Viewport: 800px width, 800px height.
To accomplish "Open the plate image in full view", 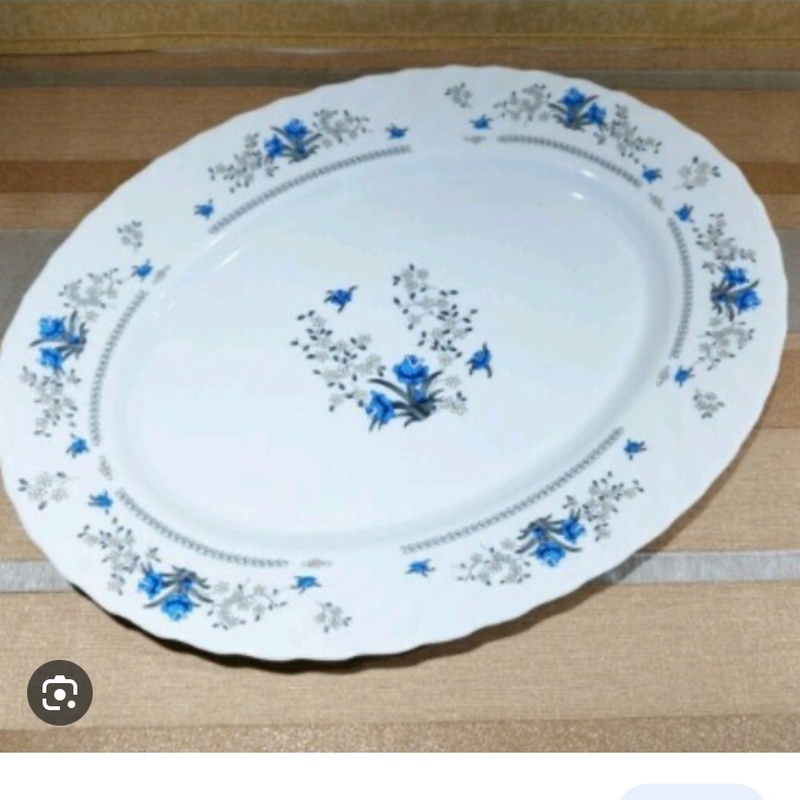I will point(400,360).
